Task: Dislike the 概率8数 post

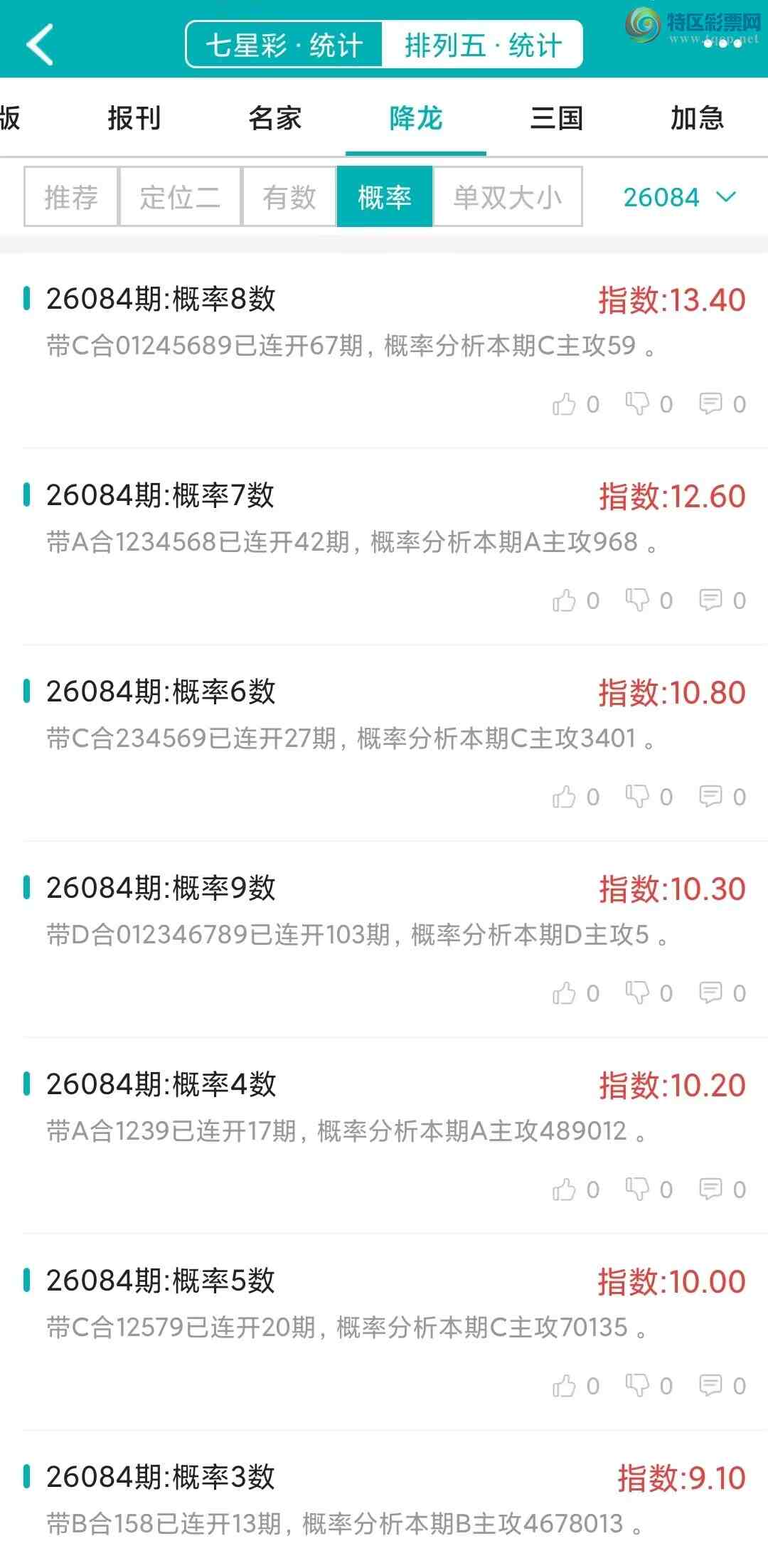Action: 639,403
